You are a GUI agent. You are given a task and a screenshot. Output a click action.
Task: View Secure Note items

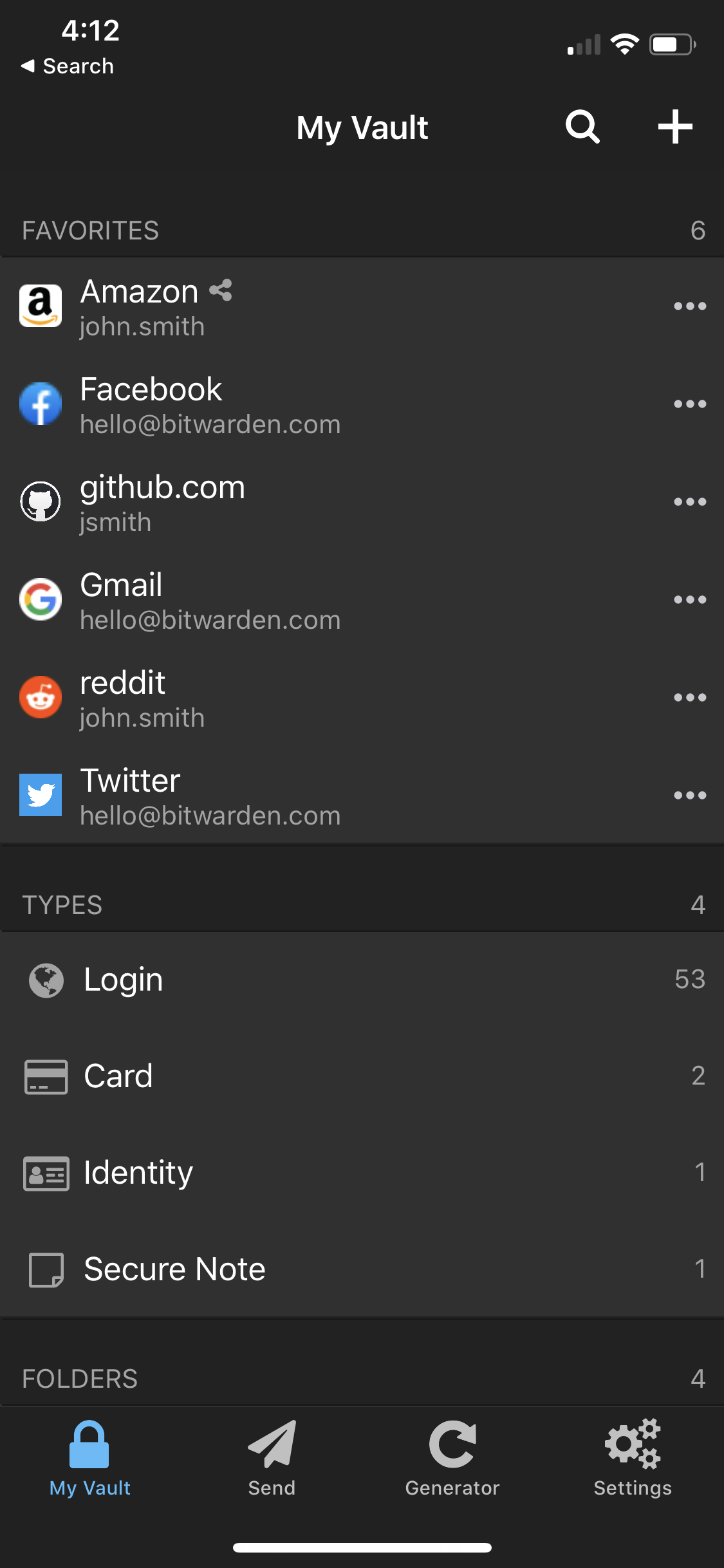[x=360, y=1269]
